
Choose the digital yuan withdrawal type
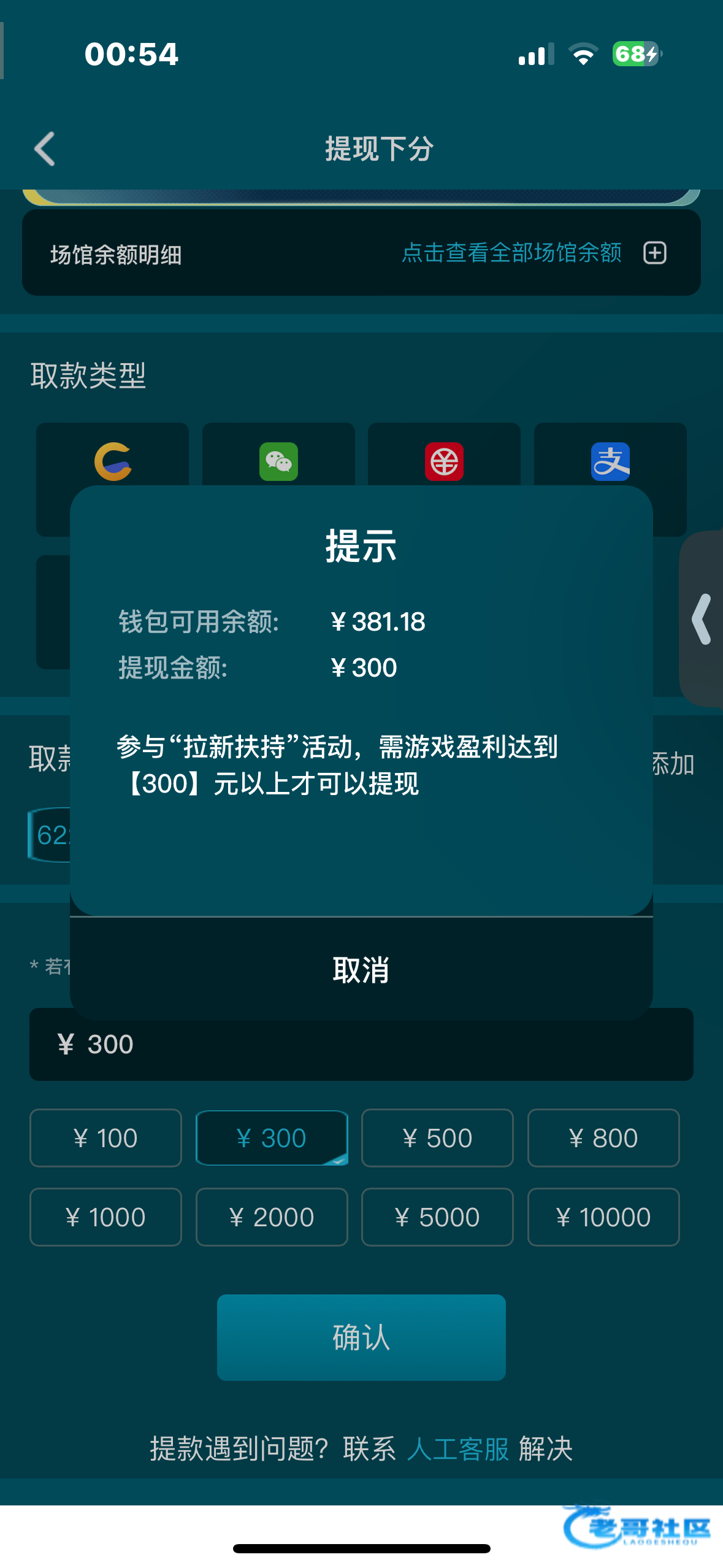click(444, 461)
